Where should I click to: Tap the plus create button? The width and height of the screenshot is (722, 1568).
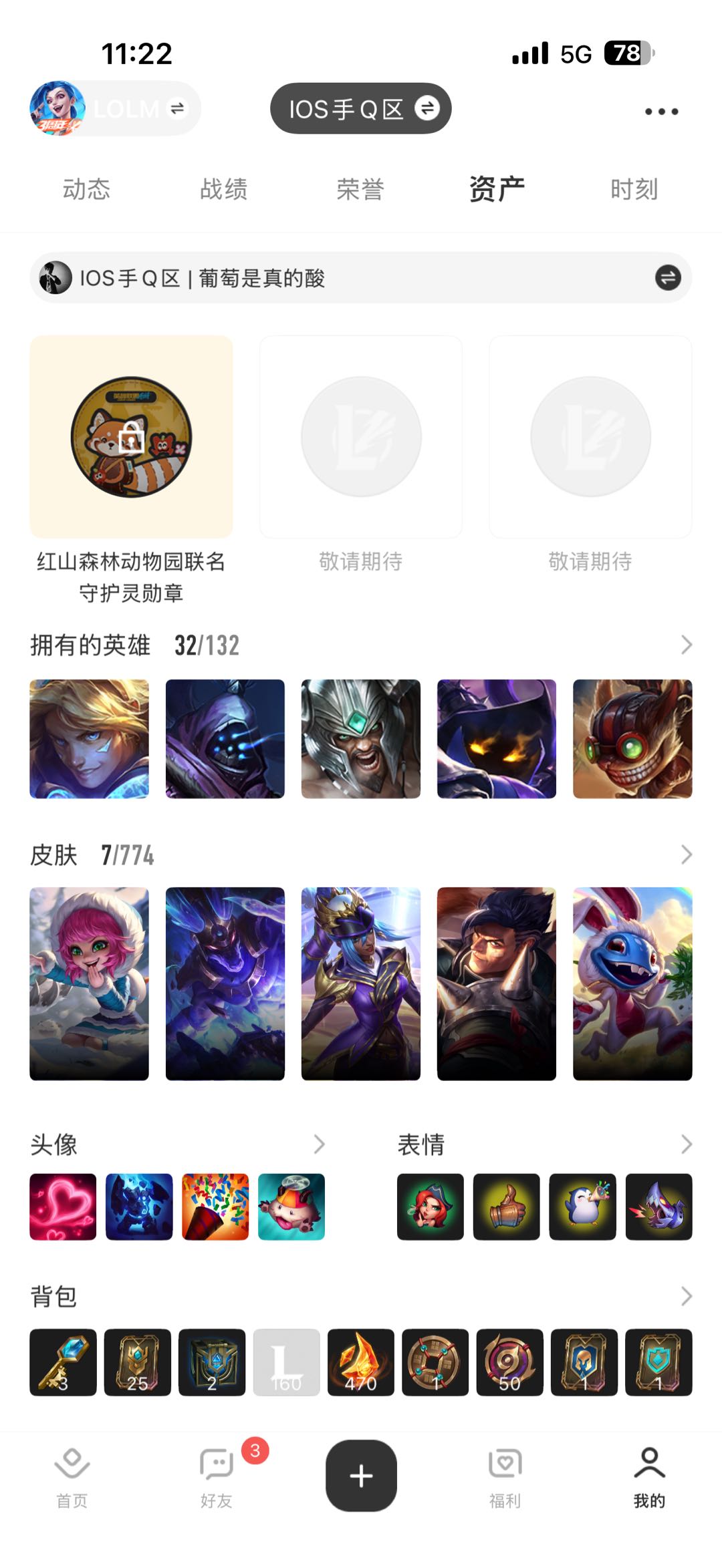point(361,1475)
